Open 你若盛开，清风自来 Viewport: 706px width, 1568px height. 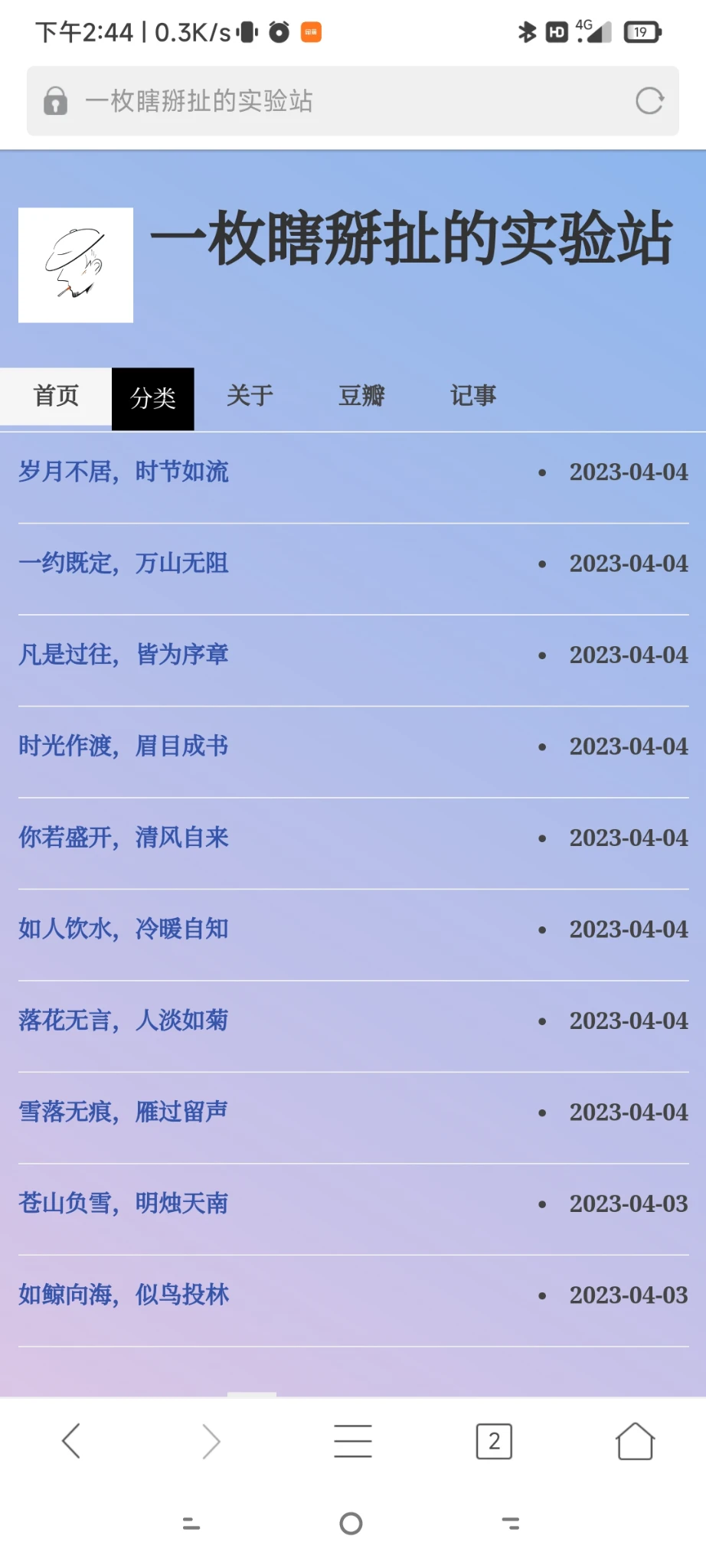coord(124,838)
